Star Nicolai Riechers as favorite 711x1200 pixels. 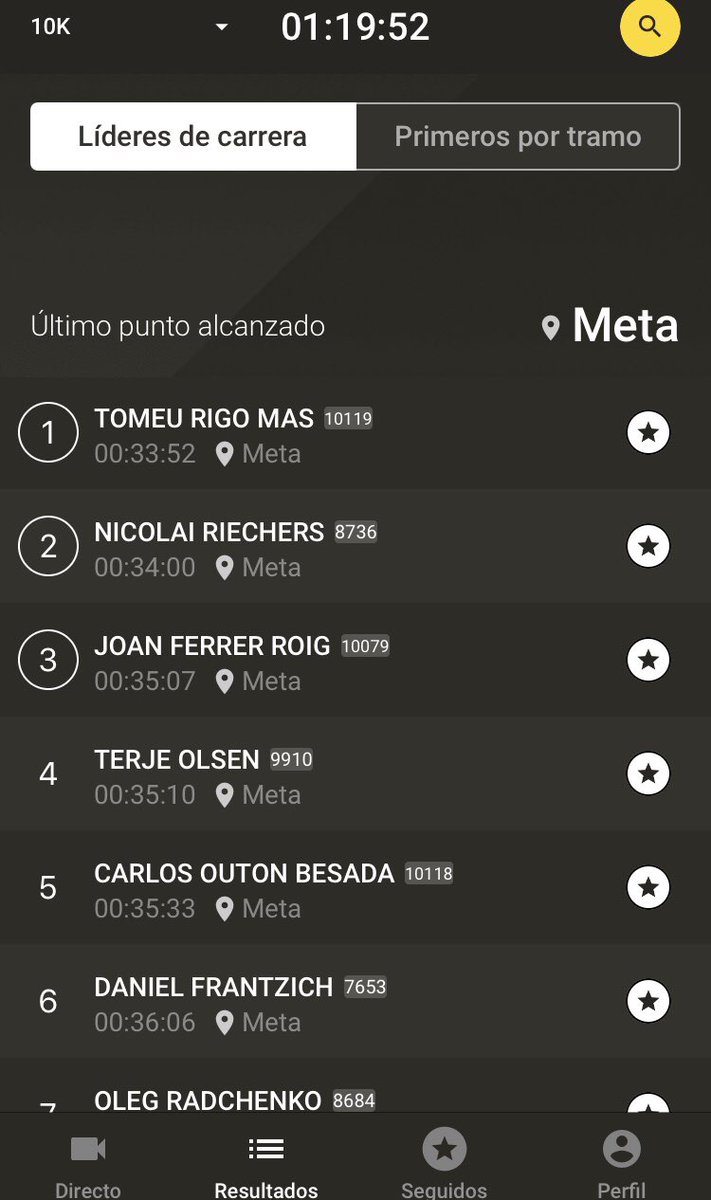648,546
